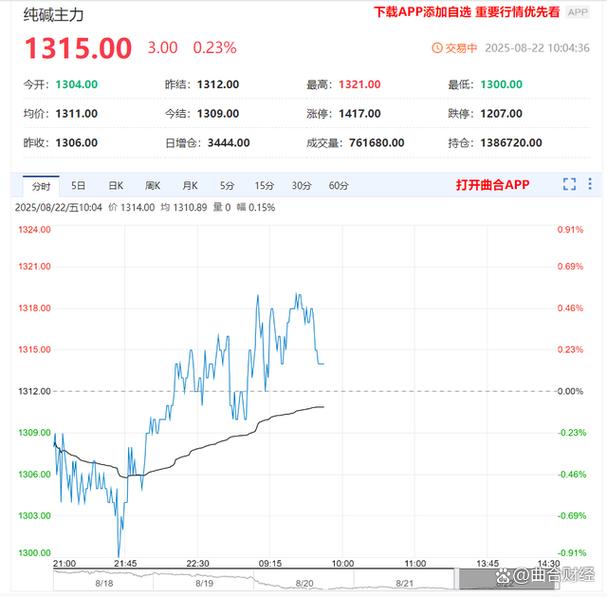Tap the 打开曲合APP link
The height and width of the screenshot is (597, 607).
point(492,185)
